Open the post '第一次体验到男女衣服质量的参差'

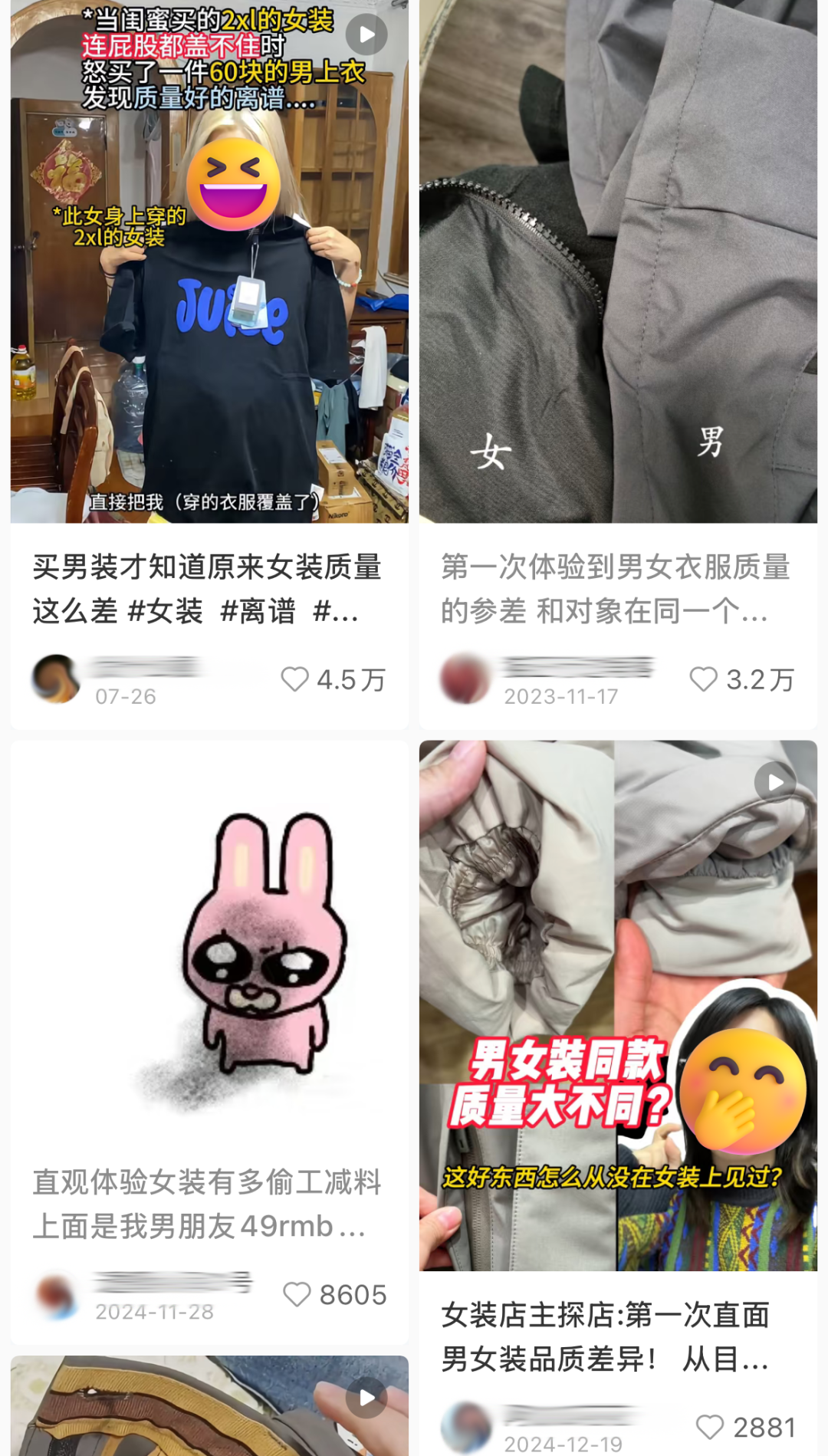616,588
